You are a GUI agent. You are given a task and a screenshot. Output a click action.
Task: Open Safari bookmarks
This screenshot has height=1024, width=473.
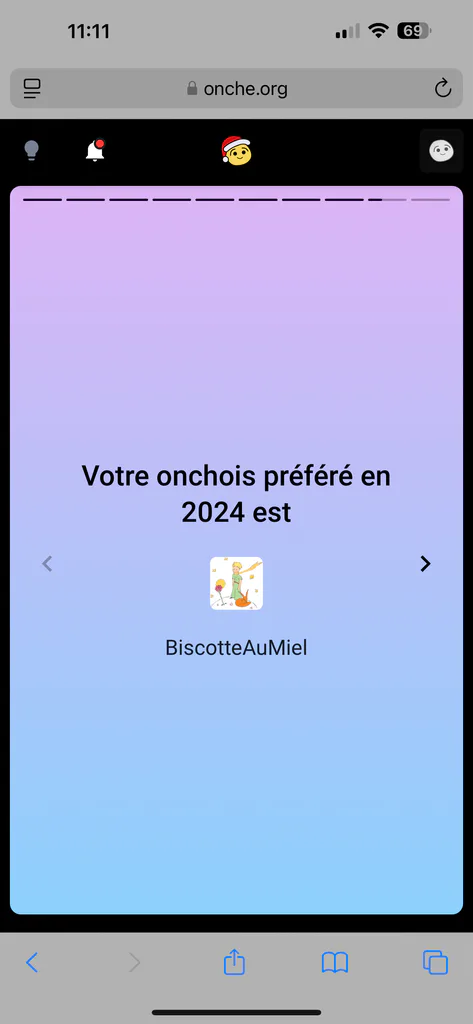pos(335,962)
